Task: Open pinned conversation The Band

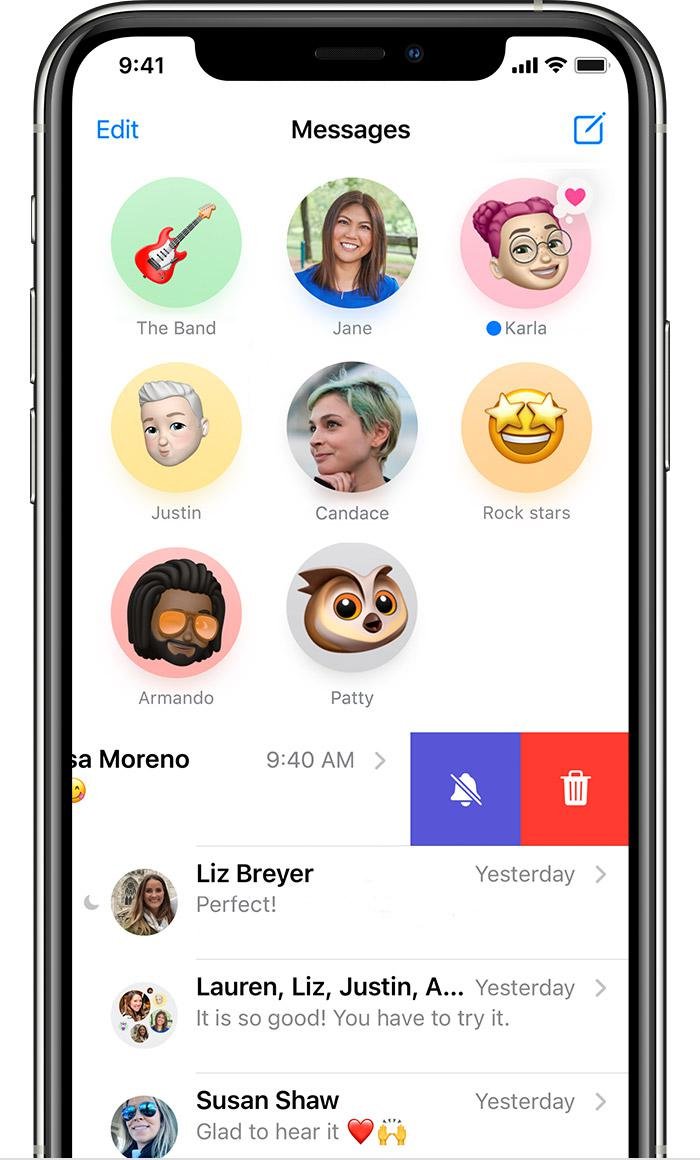Action: pos(176,243)
